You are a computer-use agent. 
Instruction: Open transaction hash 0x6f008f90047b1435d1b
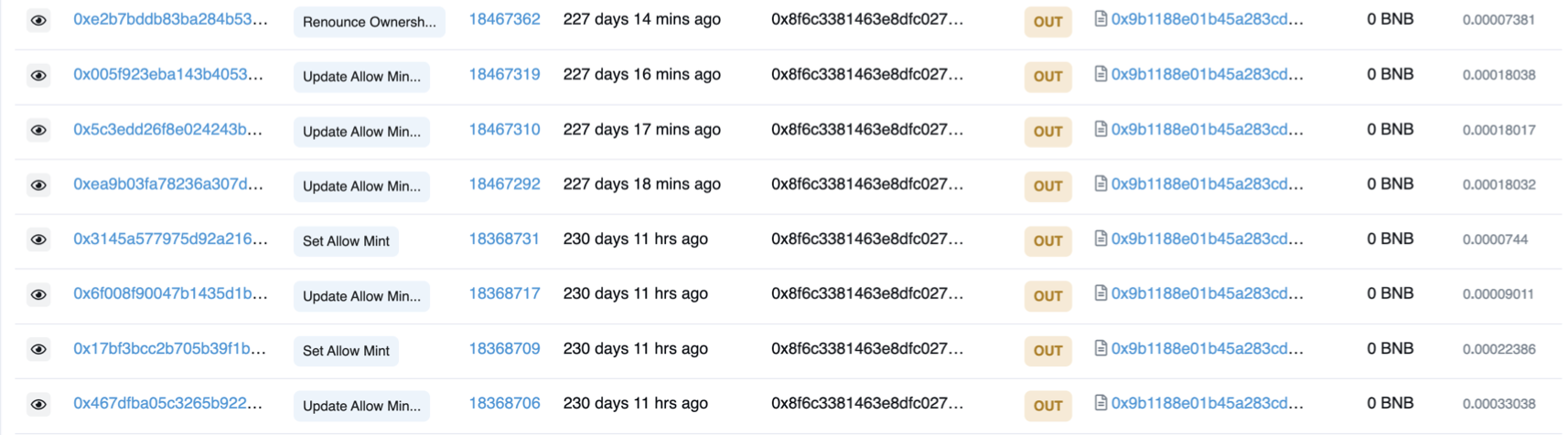tap(170, 294)
